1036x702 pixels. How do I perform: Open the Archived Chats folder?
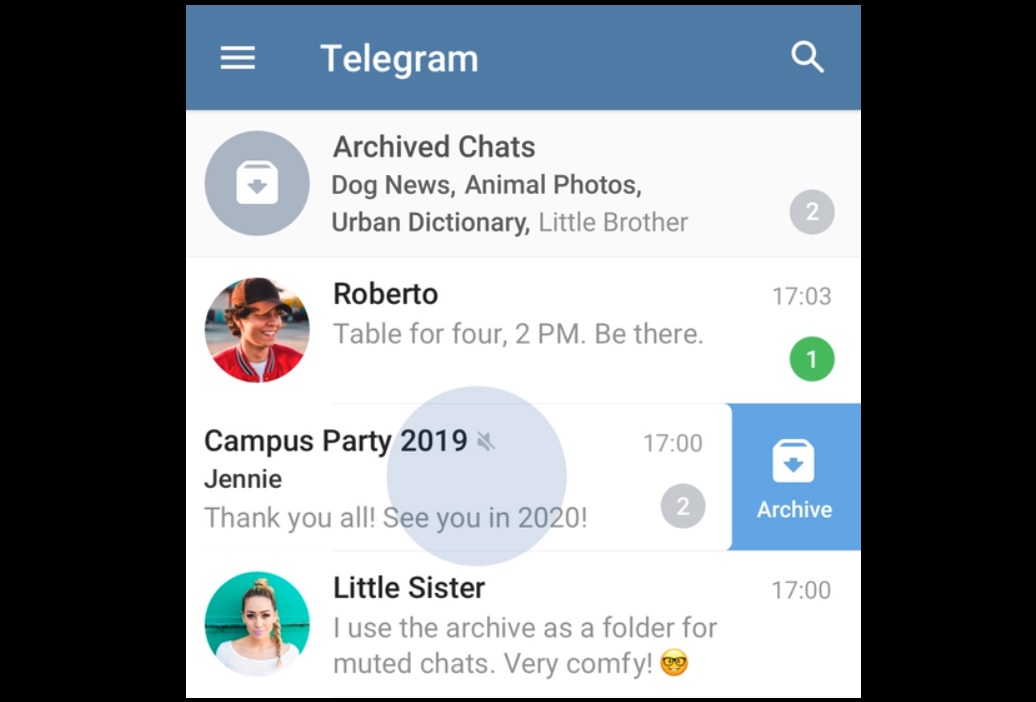click(x=520, y=184)
